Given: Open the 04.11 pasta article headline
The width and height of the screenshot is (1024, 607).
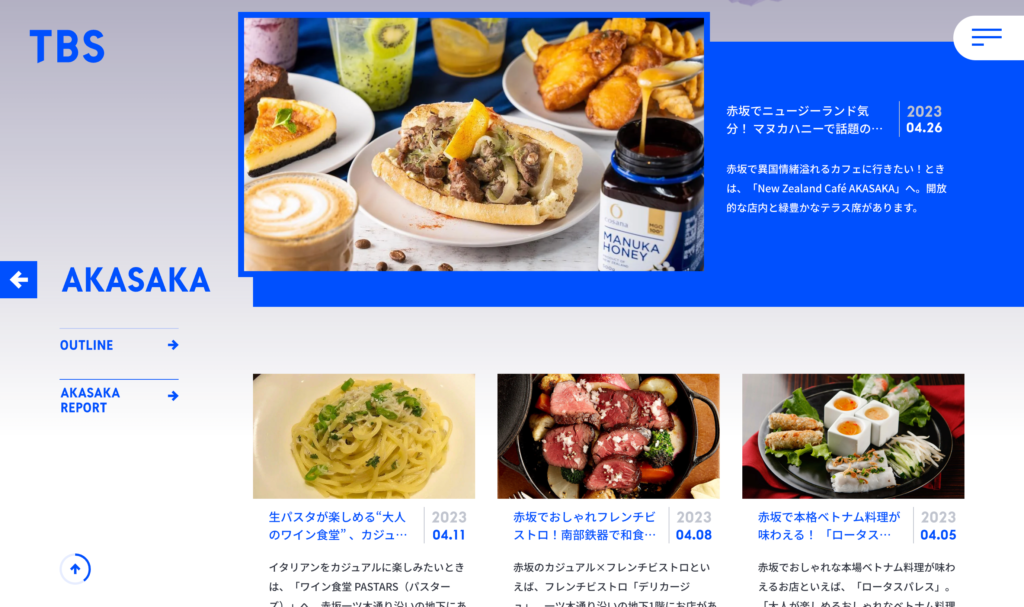Looking at the screenshot, I should (338, 526).
